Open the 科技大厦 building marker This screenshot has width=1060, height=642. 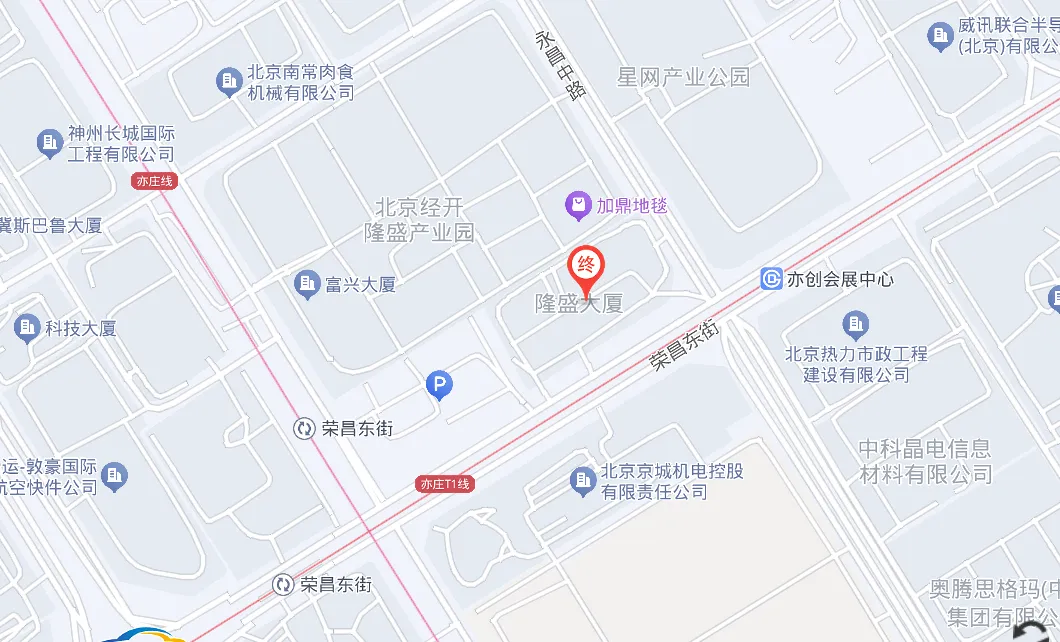point(27,327)
